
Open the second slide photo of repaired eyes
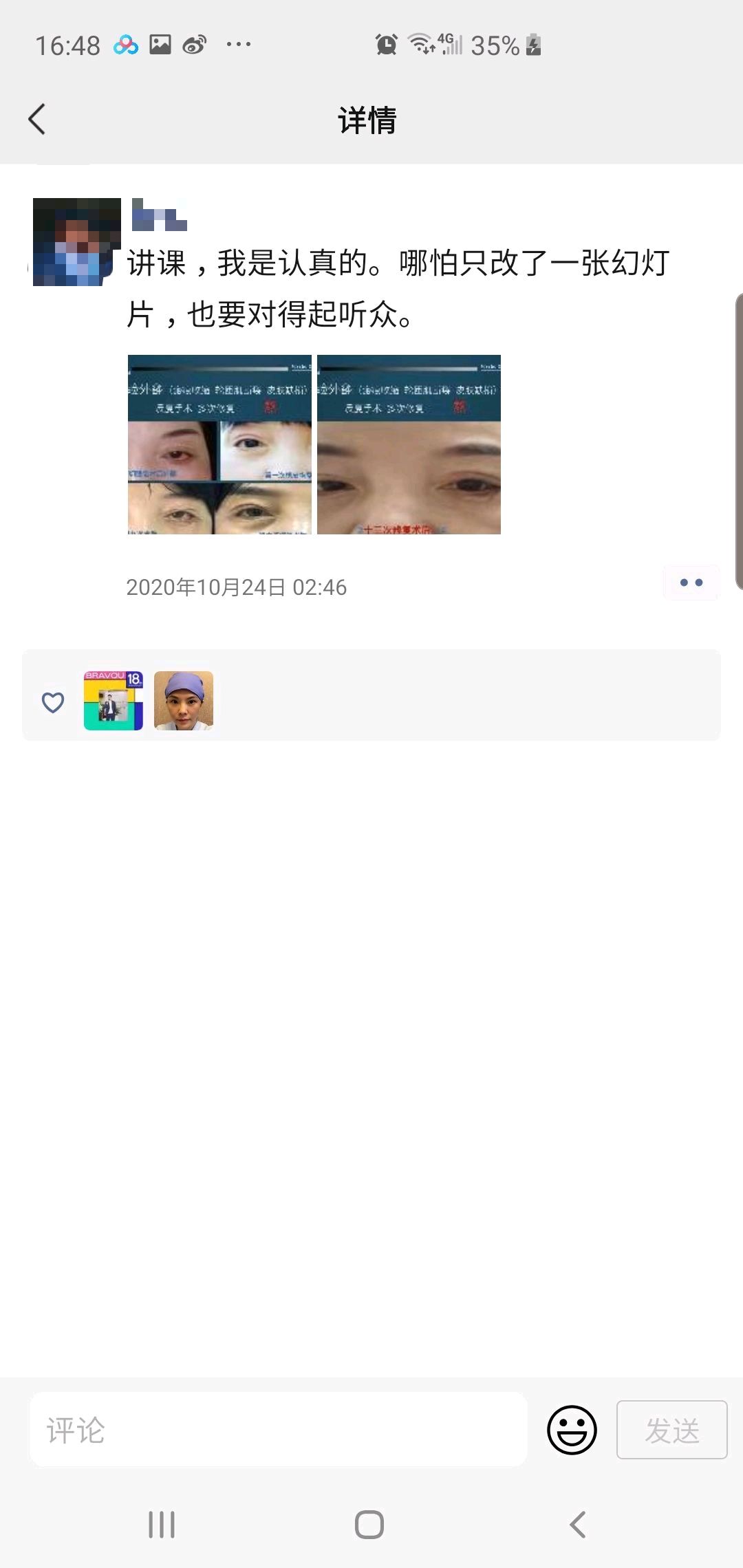[409, 445]
